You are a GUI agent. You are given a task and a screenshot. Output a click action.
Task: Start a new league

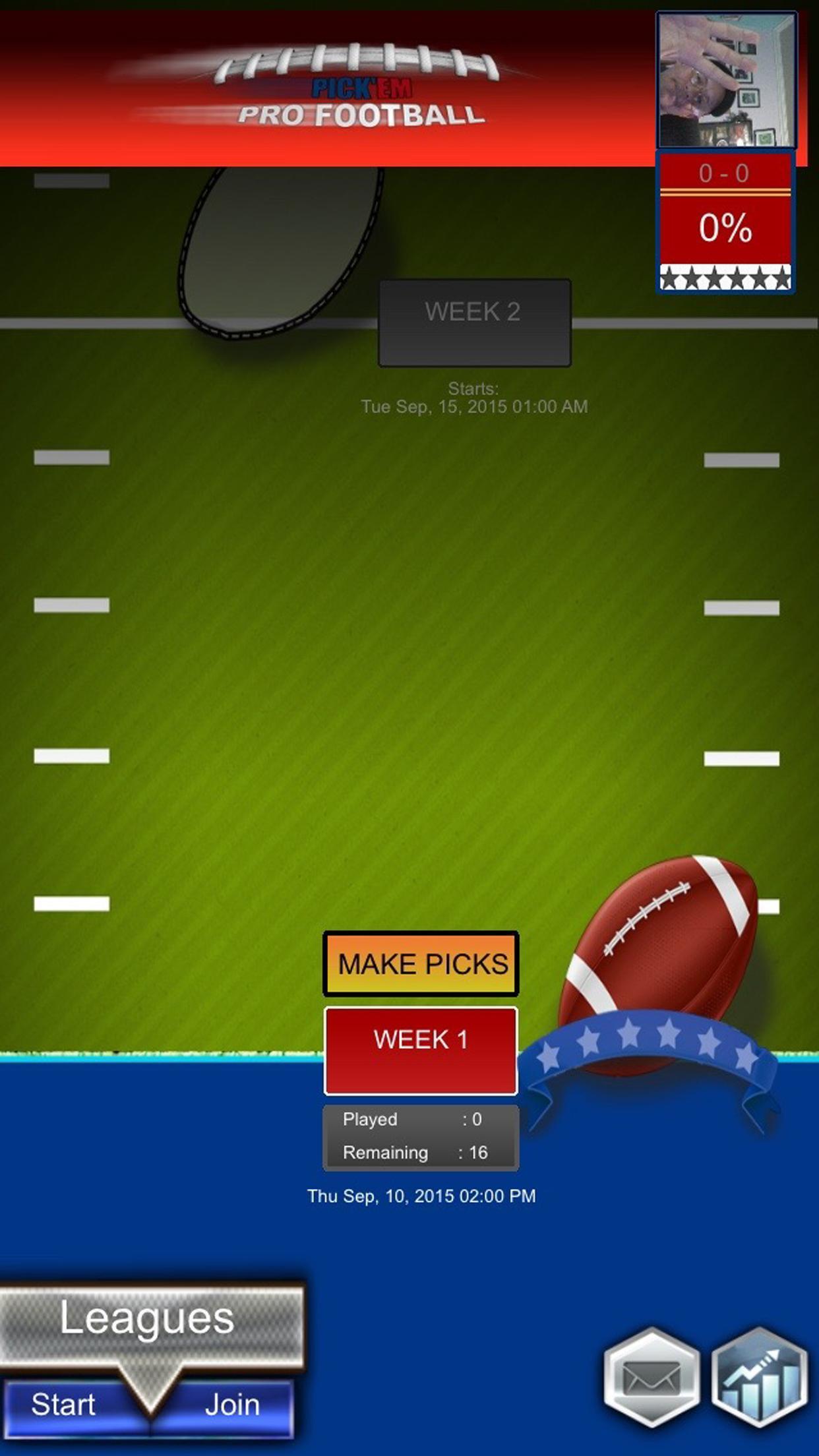(x=64, y=1405)
